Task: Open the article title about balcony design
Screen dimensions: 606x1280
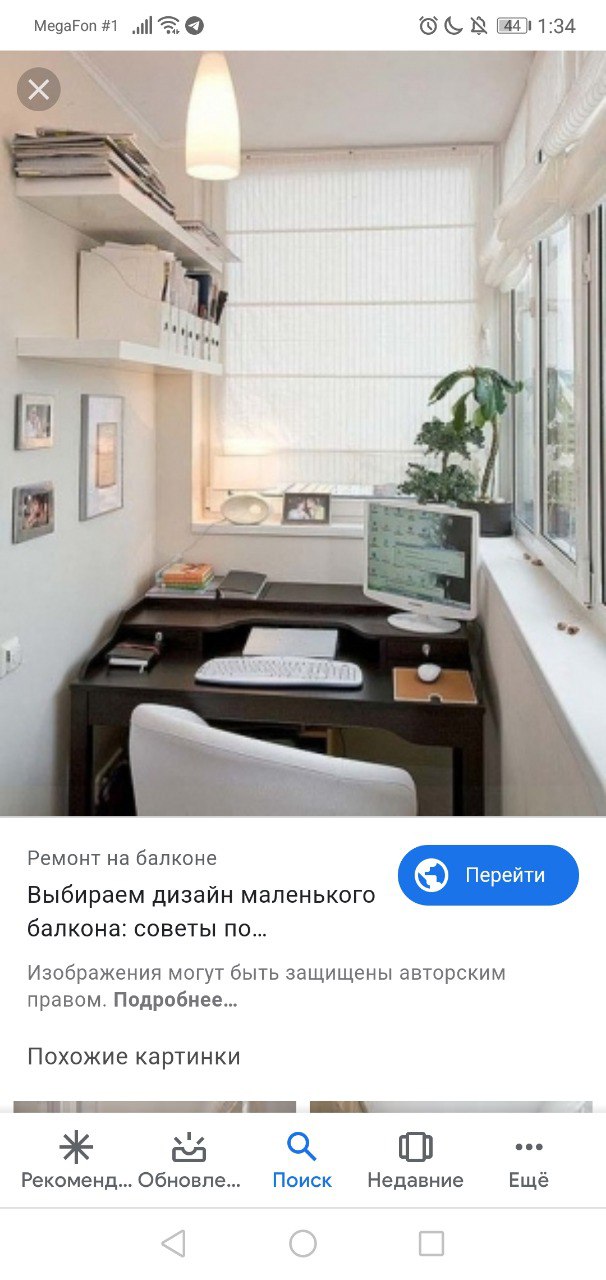Action: (200, 911)
